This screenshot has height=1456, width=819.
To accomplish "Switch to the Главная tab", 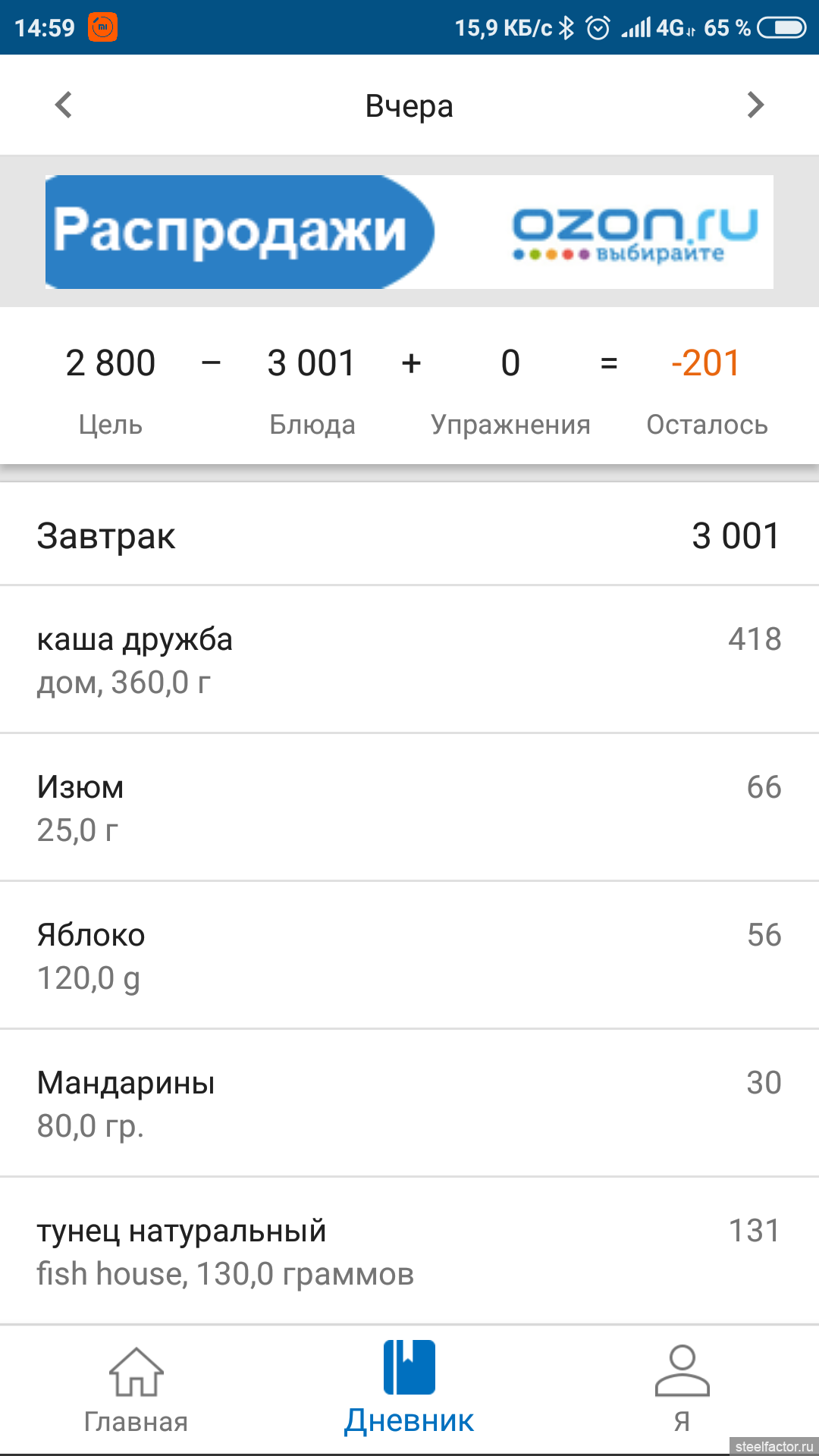I will [136, 1390].
